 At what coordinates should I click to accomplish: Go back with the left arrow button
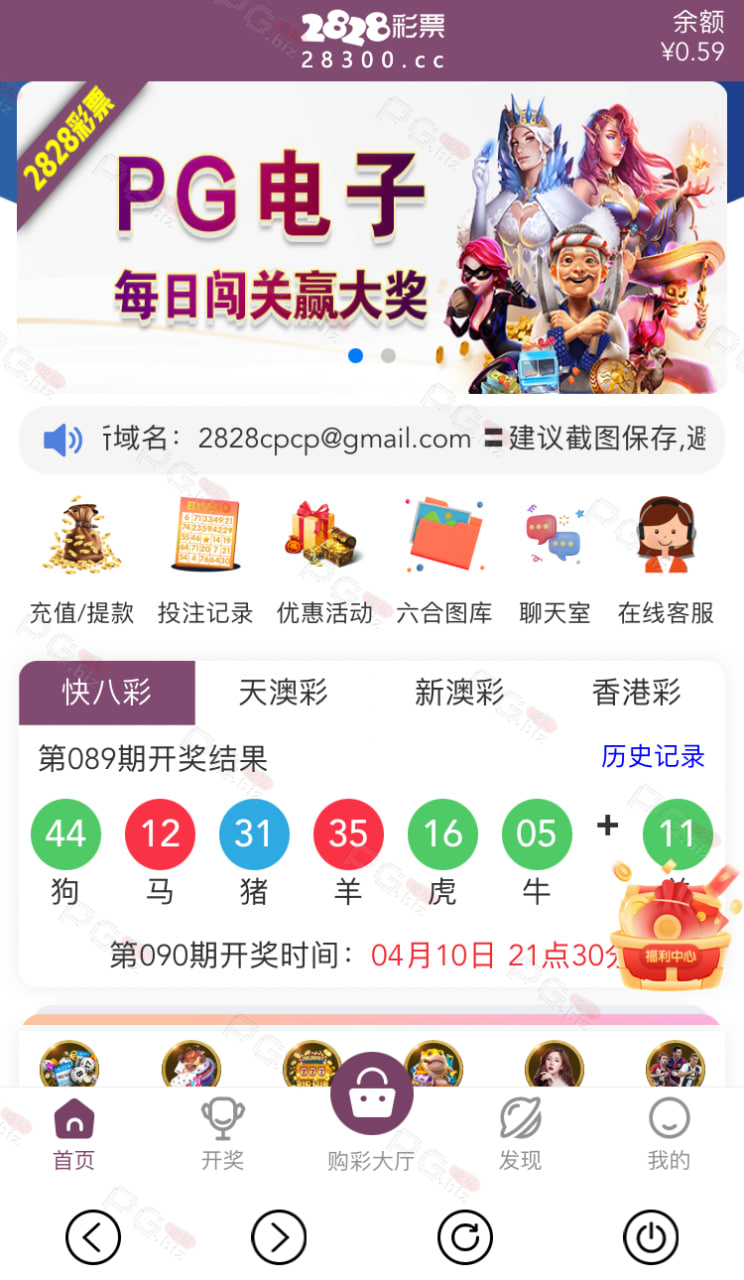pyautogui.click(x=93, y=1239)
